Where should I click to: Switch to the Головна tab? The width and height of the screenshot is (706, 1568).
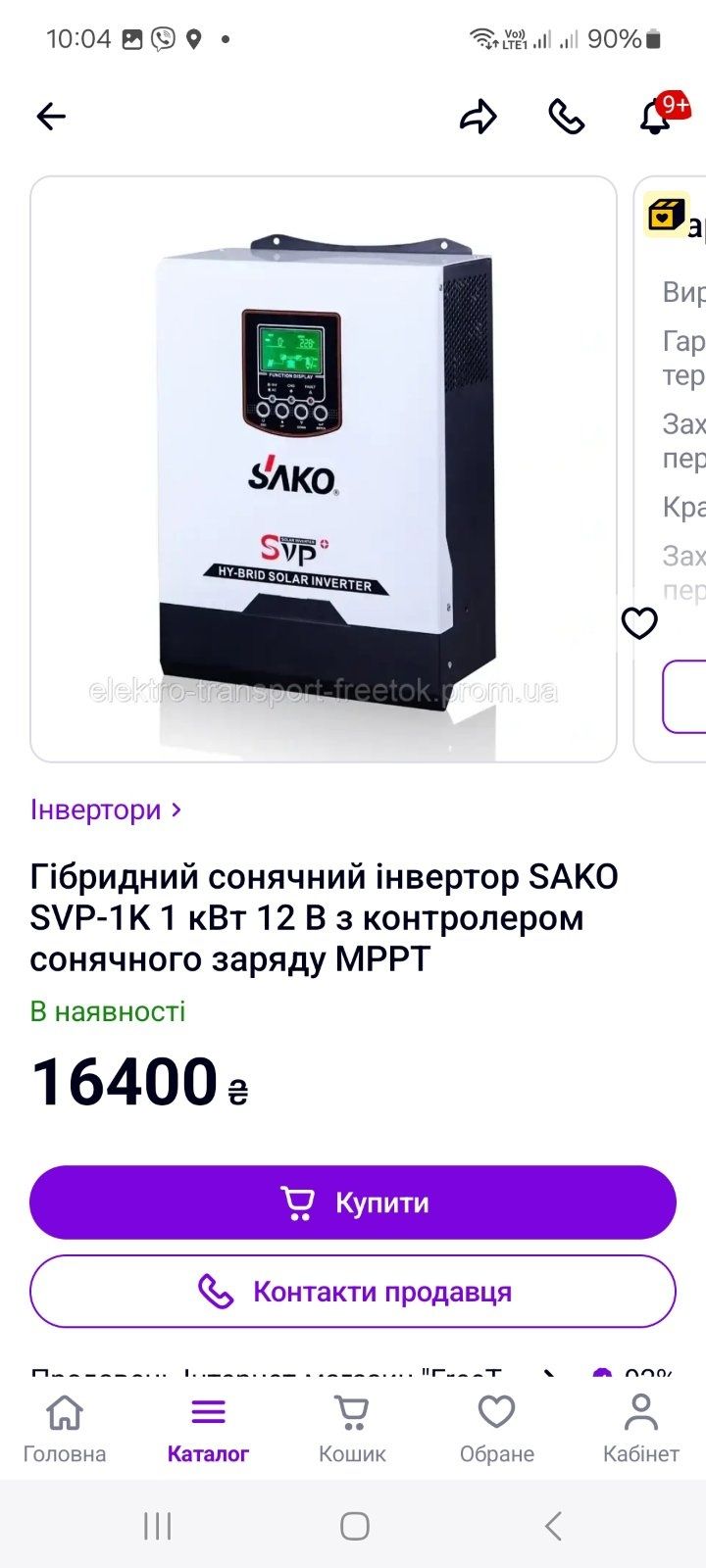coord(65,1430)
